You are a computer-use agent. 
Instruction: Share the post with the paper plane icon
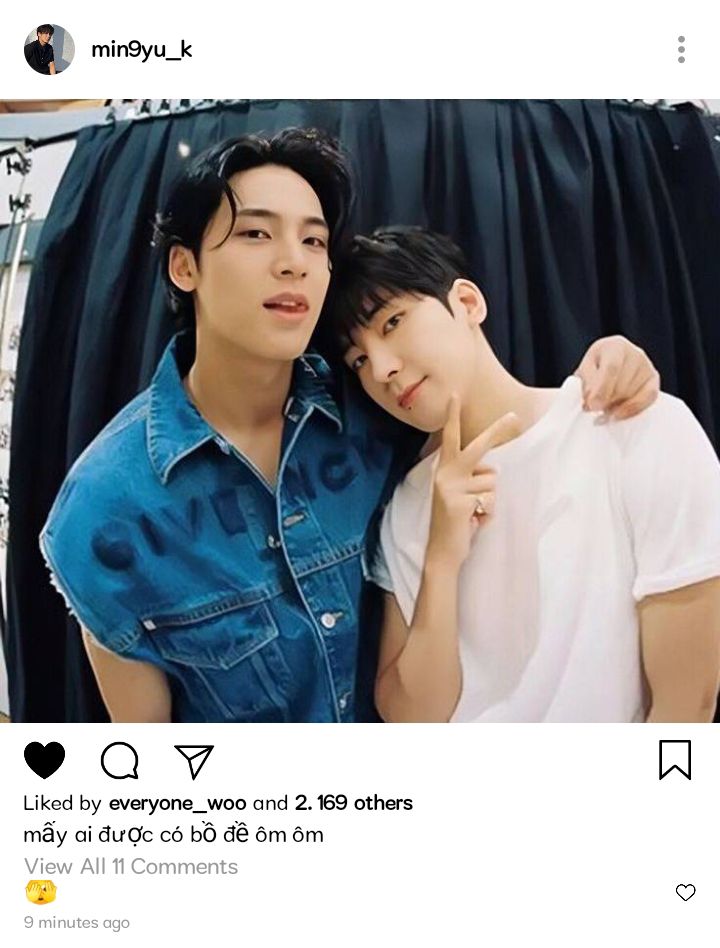click(x=194, y=761)
